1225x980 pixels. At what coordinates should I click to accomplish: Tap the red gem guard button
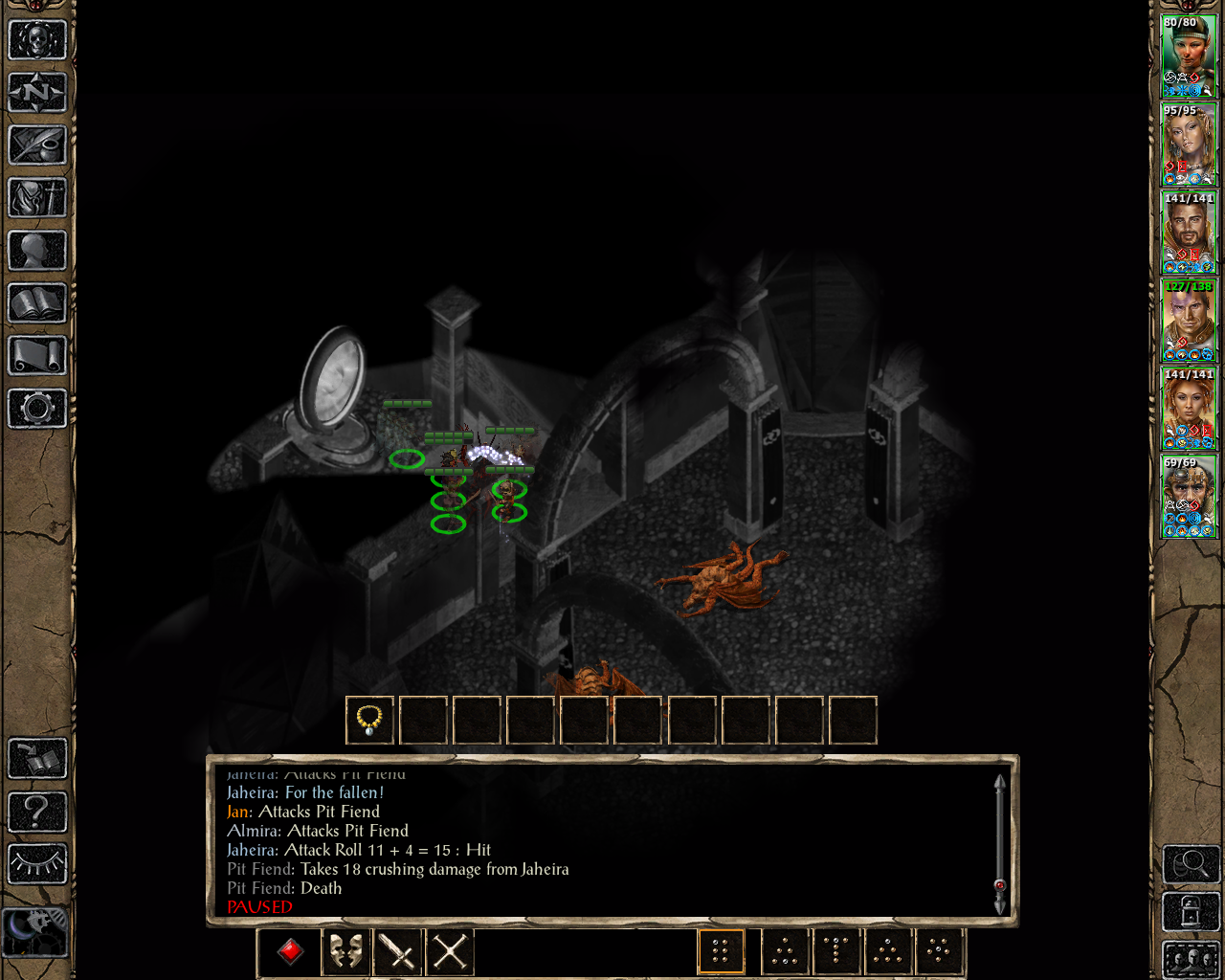tap(291, 951)
